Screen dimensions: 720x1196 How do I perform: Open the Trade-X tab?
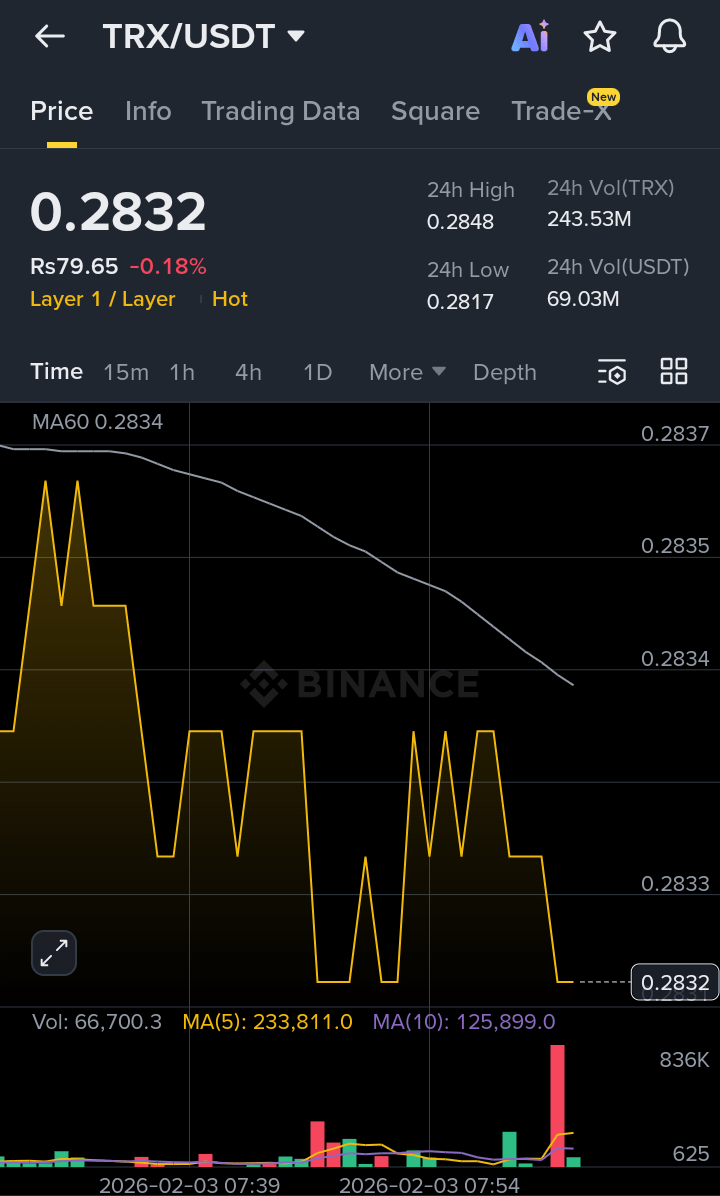tap(561, 111)
